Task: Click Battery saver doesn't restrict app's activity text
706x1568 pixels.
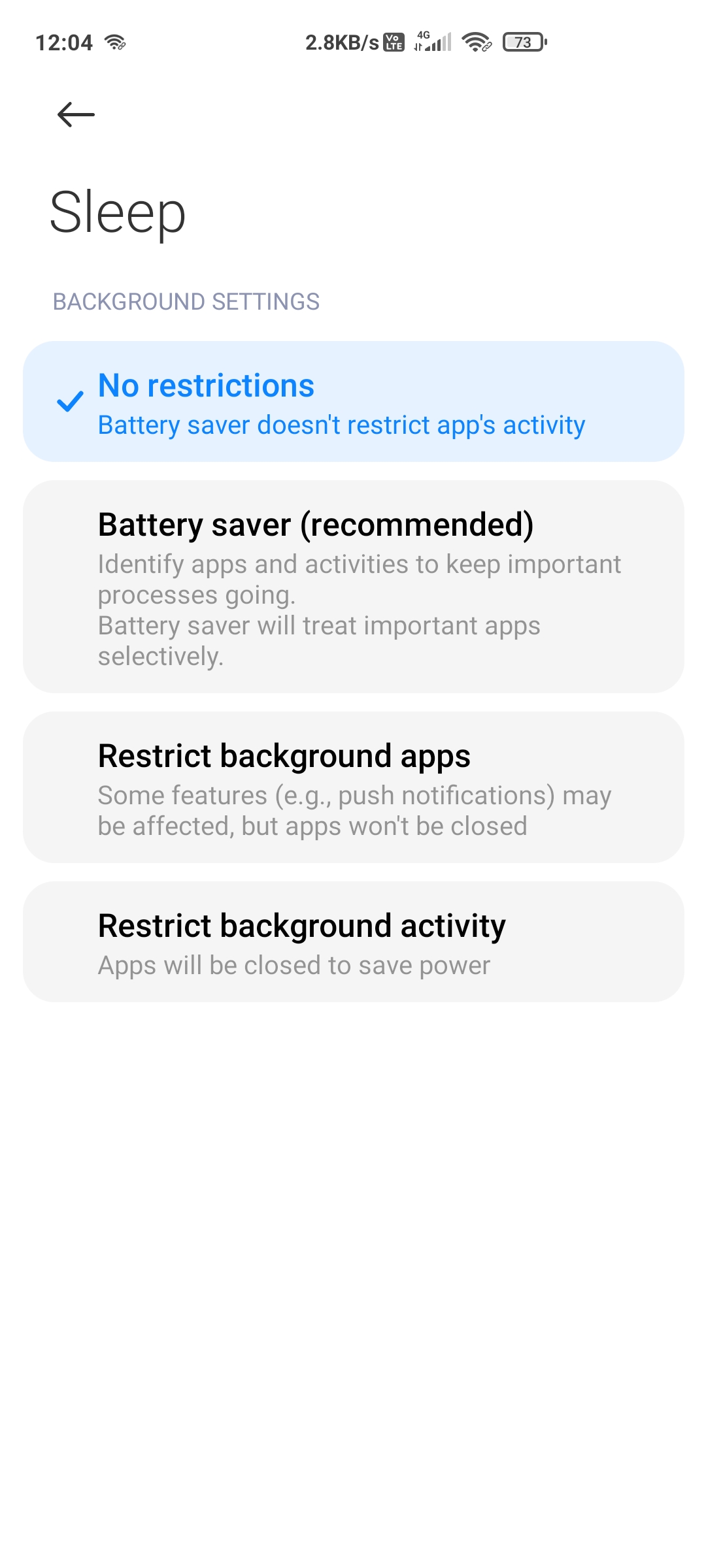Action: [x=342, y=425]
